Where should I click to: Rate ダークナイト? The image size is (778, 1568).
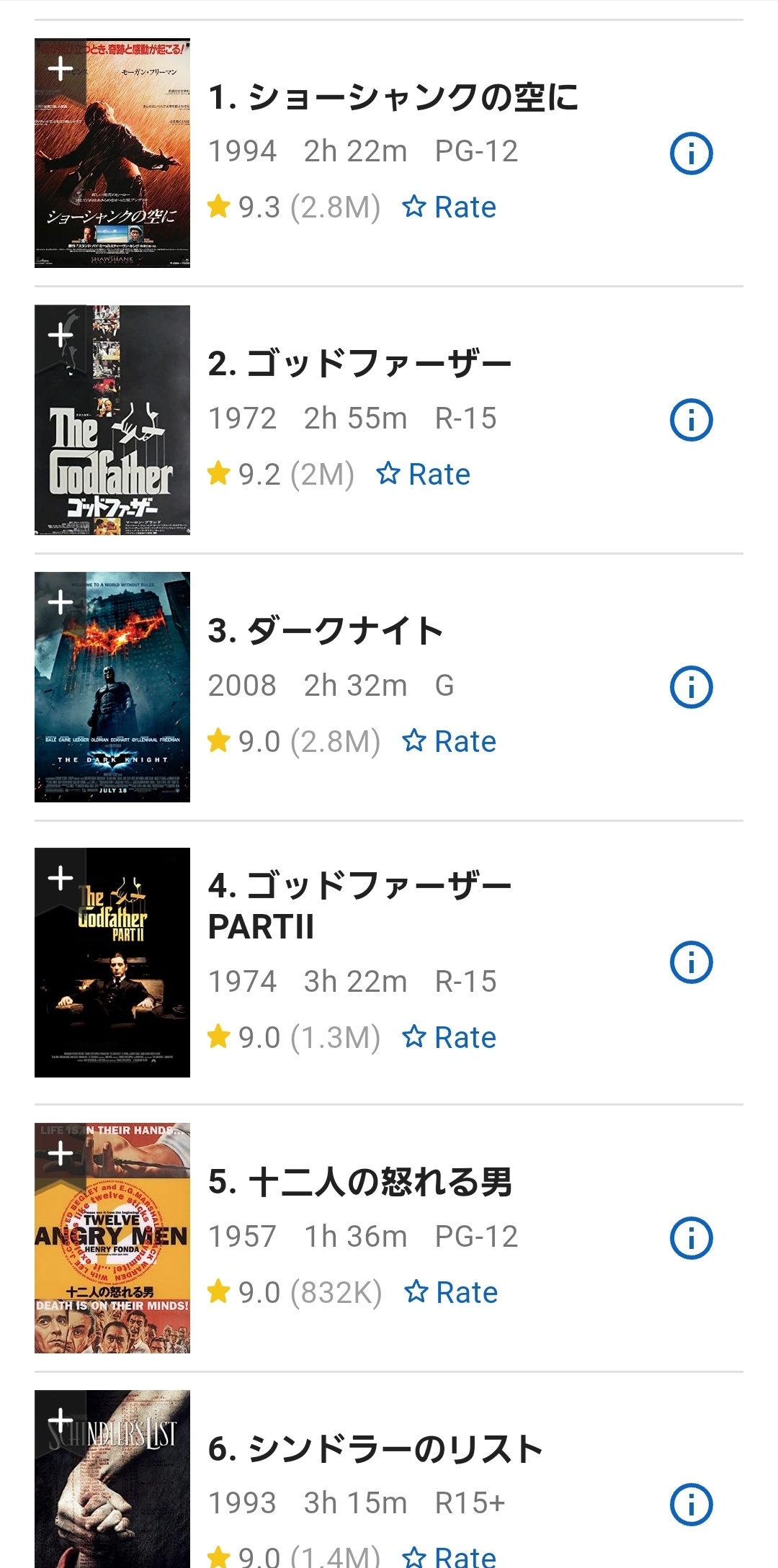point(450,742)
